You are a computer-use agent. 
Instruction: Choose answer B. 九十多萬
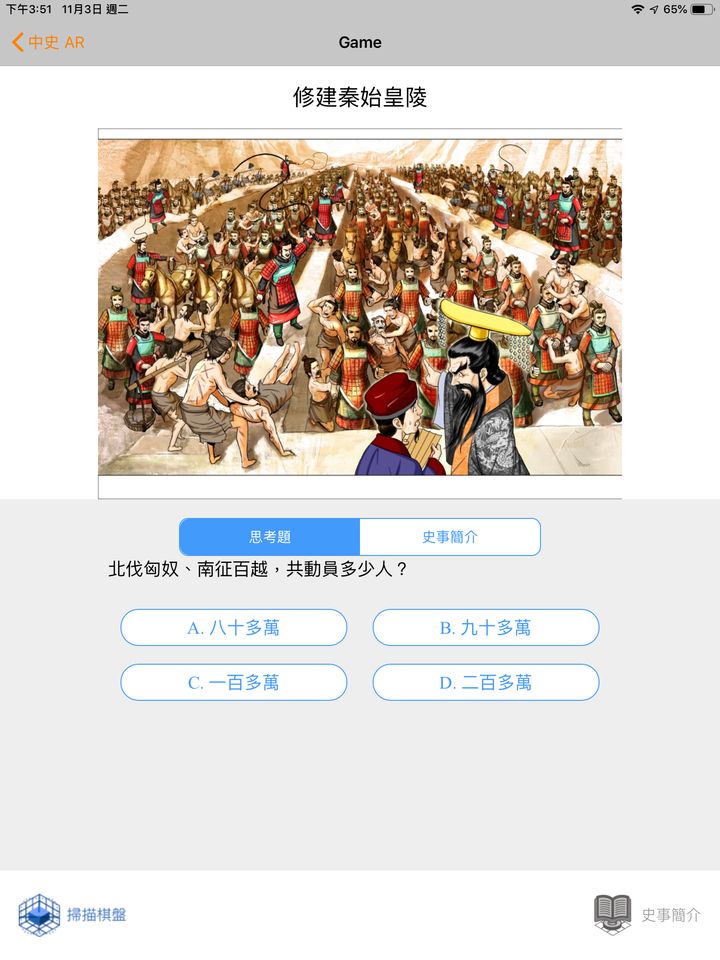(486, 628)
